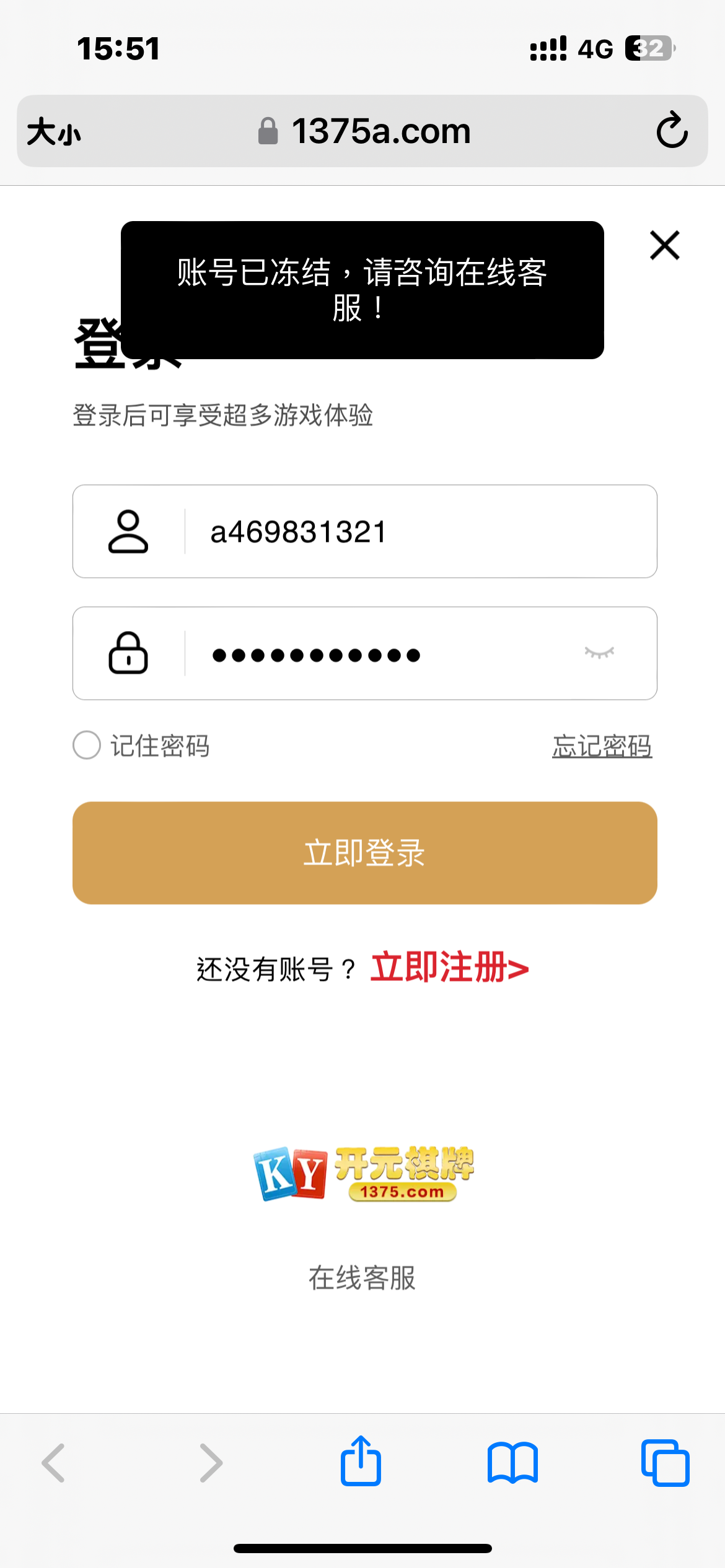Screen dimensions: 725x1568
Task: Open the 忘记密码 link
Action: point(602,746)
